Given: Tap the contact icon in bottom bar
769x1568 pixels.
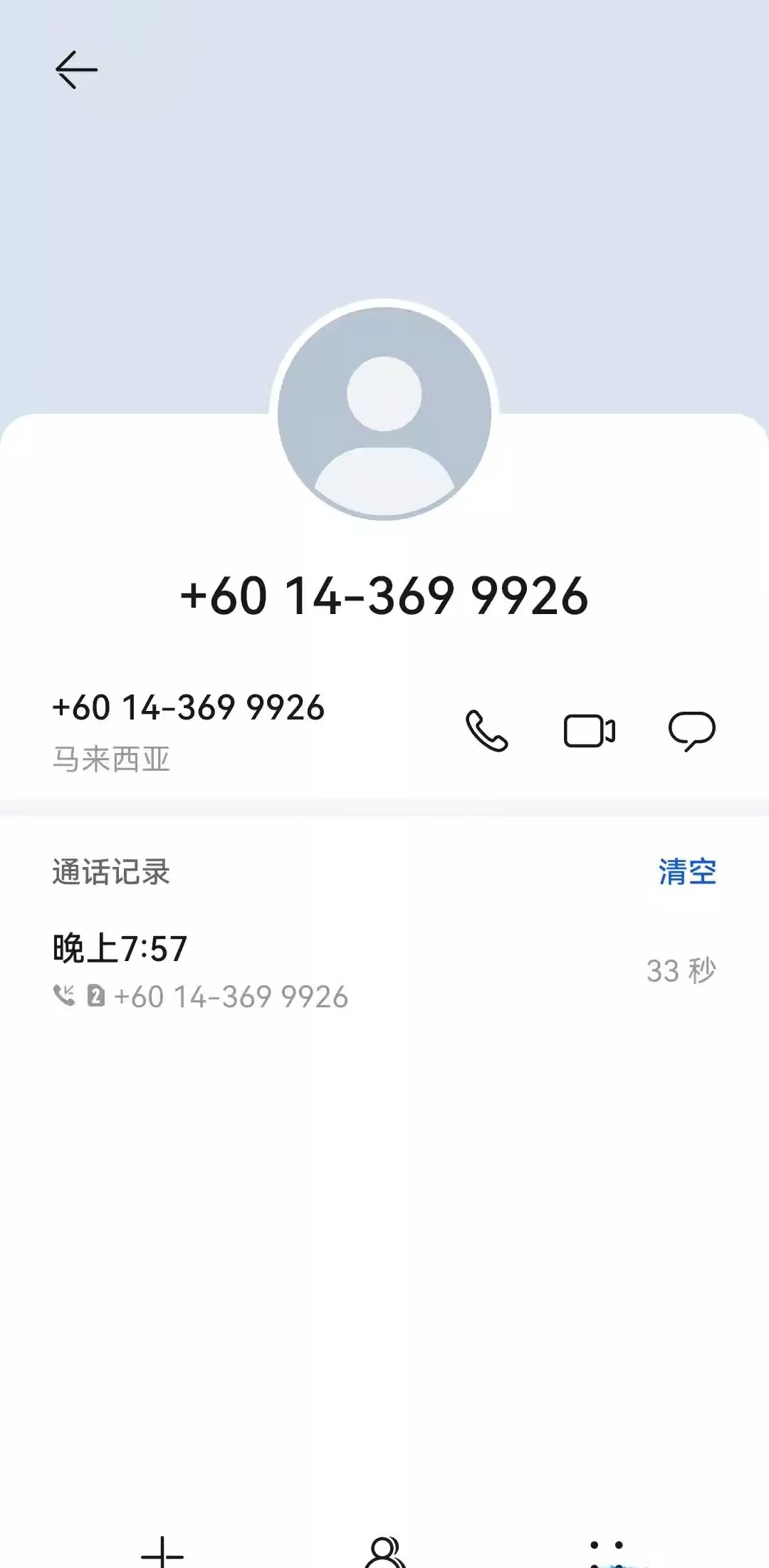Looking at the screenshot, I should click(384, 1553).
